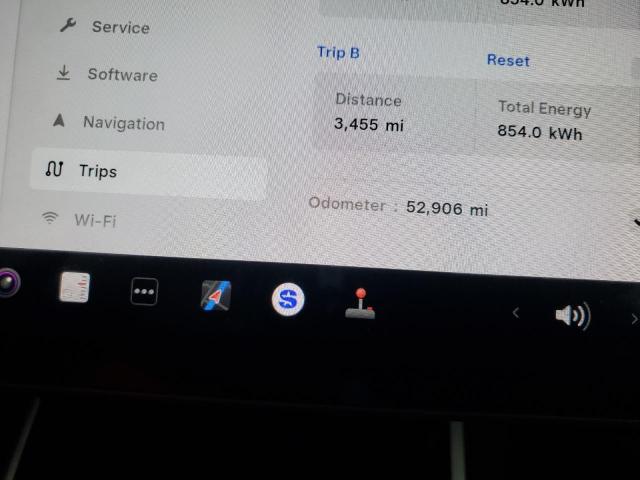
Task: Open the calendar app in dock
Action: [75, 288]
